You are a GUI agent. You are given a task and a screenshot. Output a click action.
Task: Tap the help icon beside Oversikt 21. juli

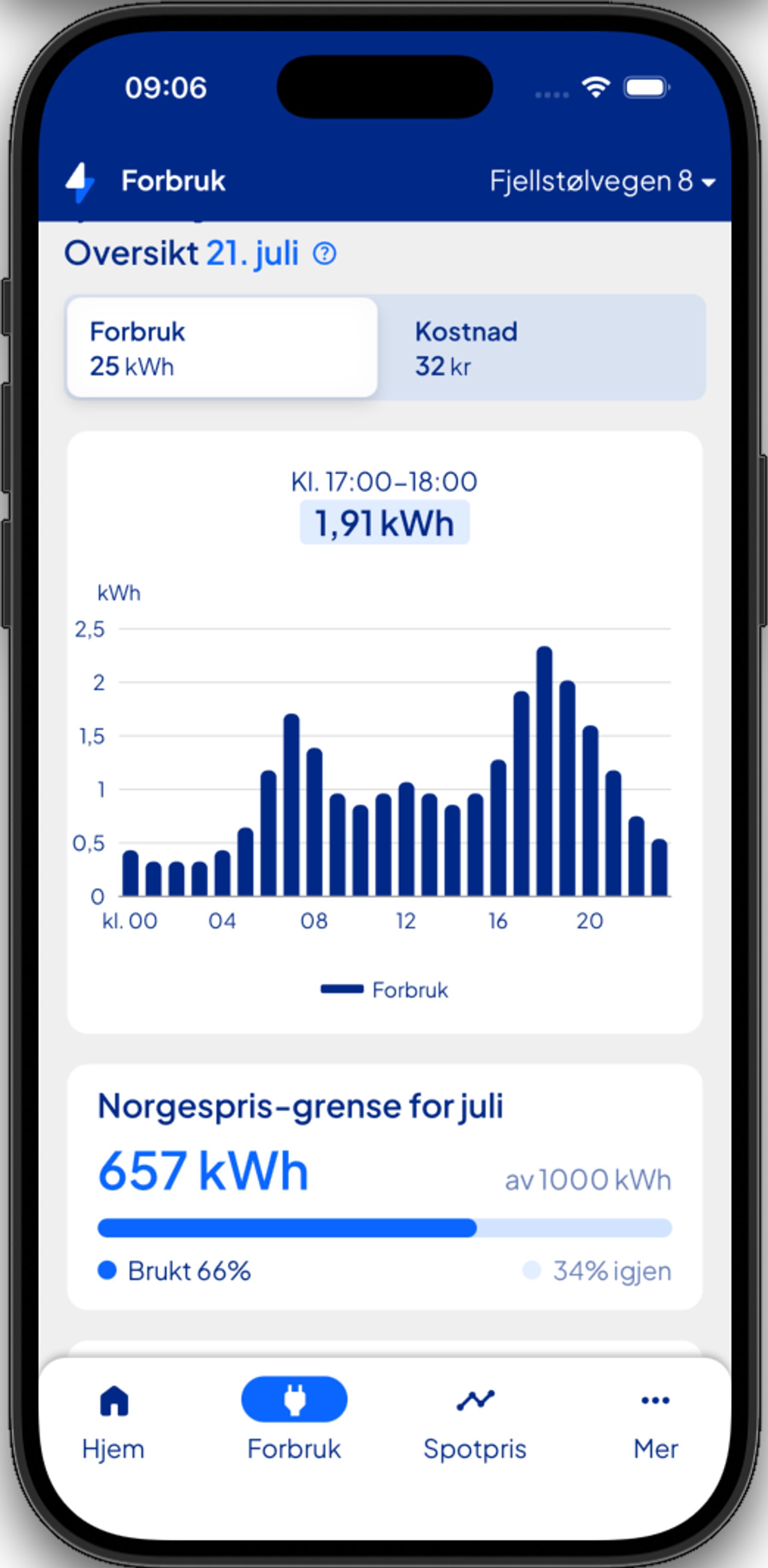point(325,253)
